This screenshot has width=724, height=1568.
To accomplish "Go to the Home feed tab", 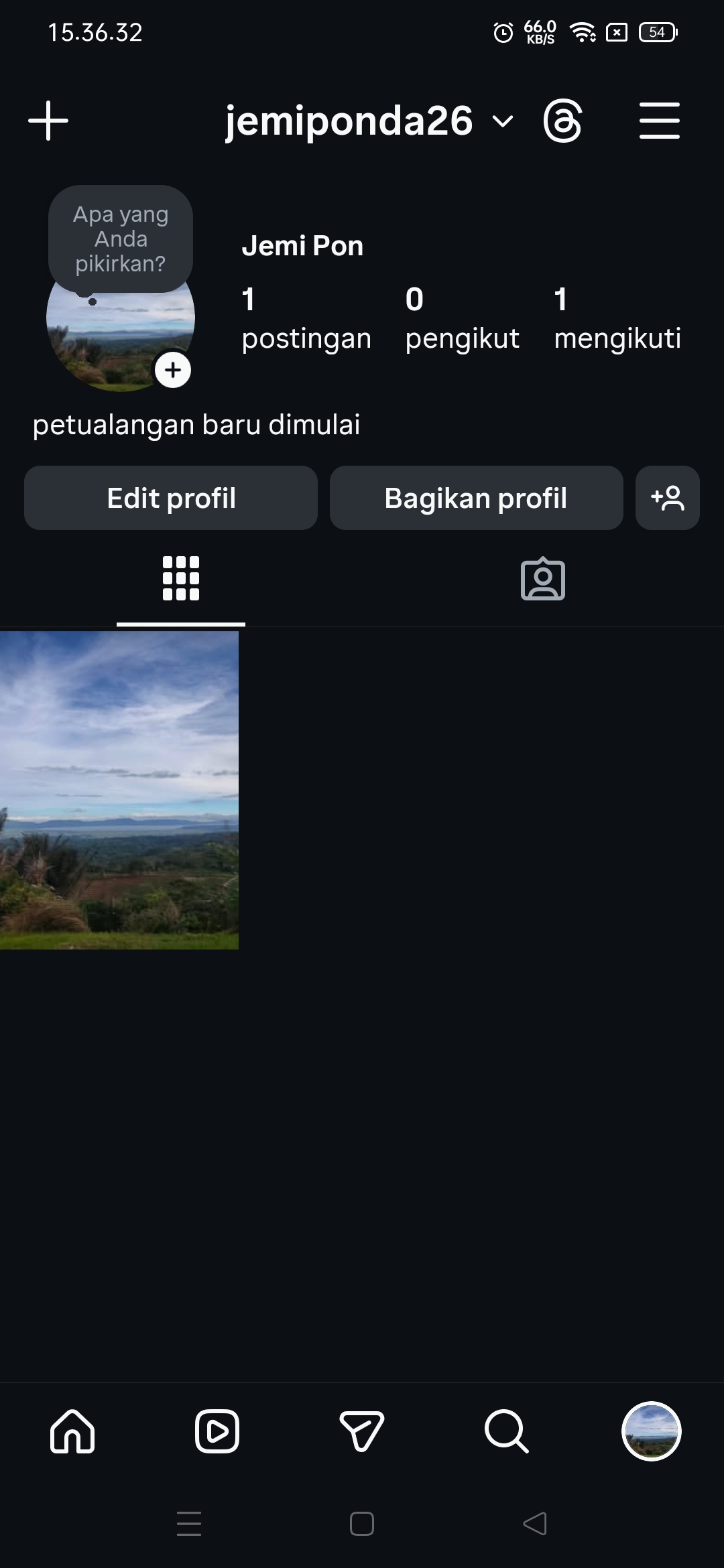I will pos(72,1431).
